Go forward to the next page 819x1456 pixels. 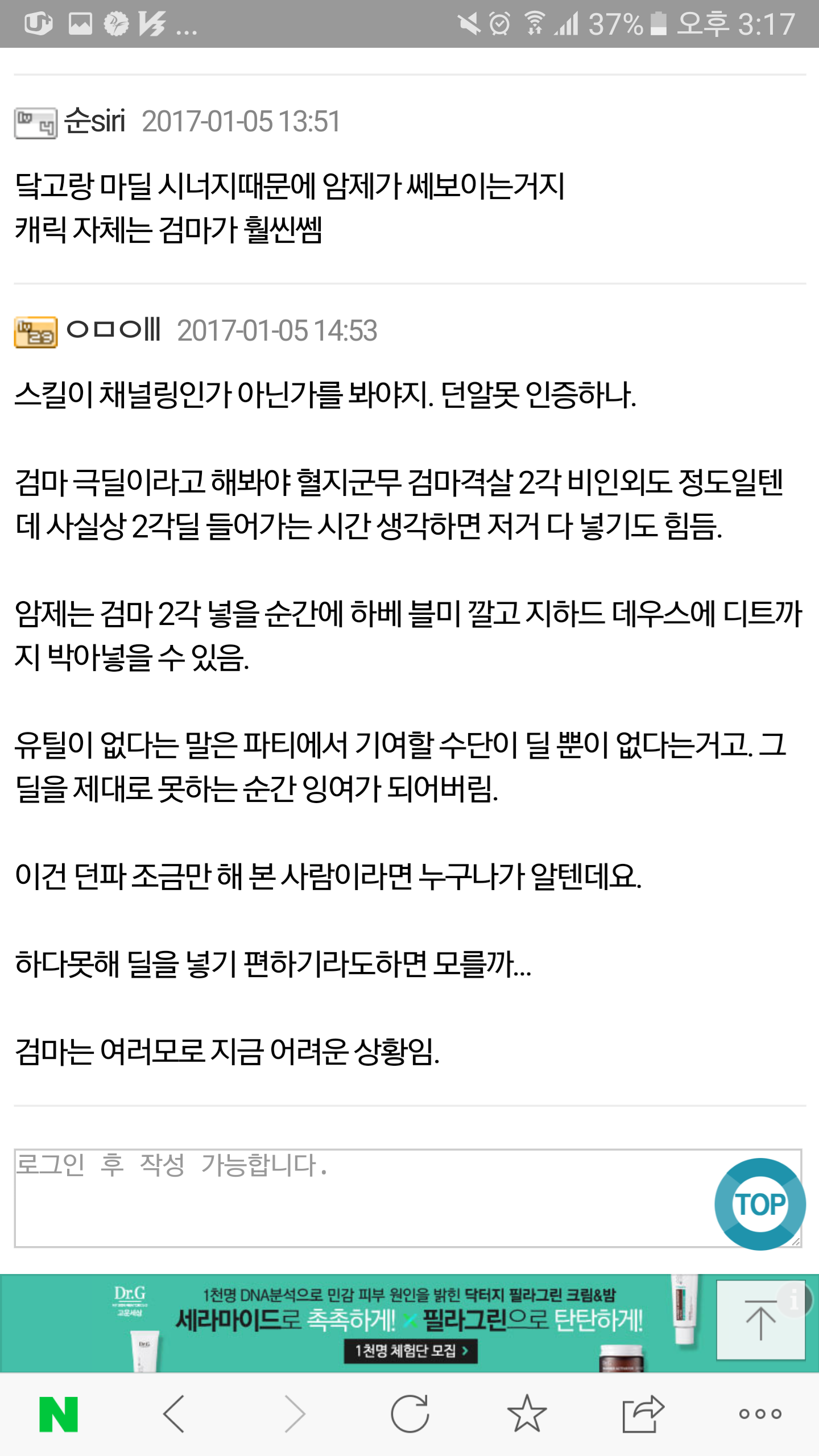click(x=295, y=1414)
